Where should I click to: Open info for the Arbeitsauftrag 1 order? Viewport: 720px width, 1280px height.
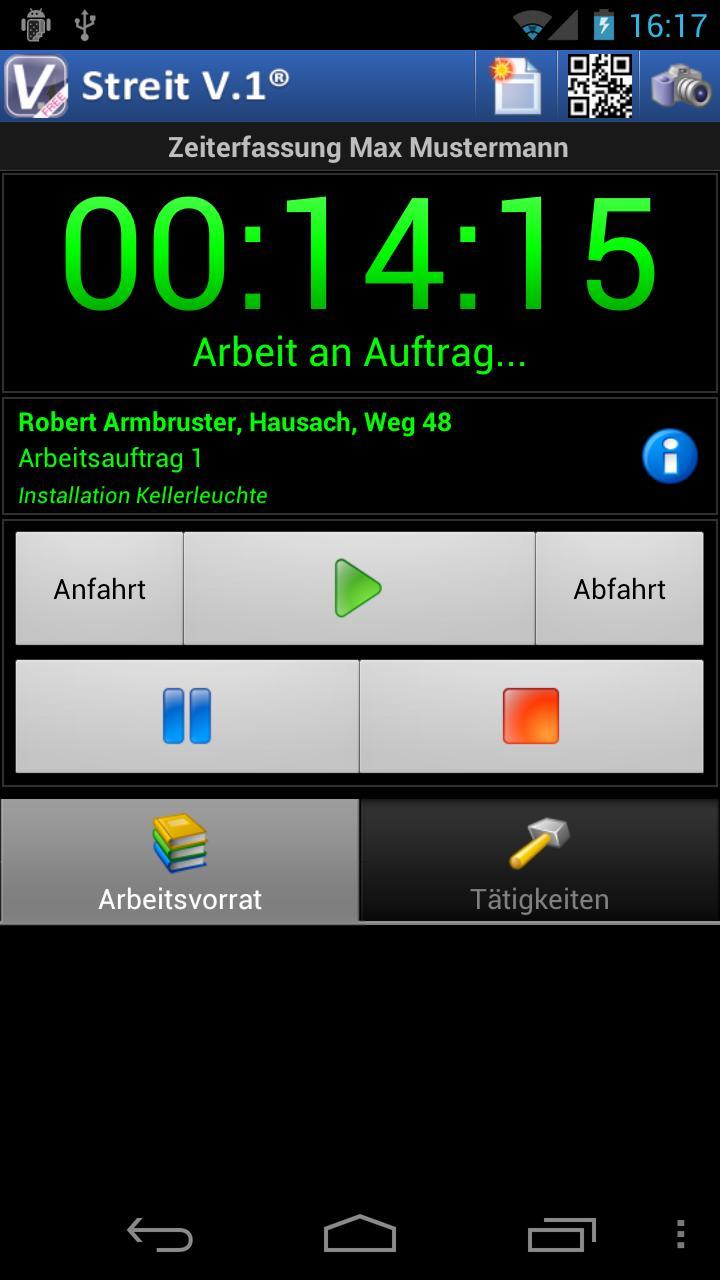pyautogui.click(x=670, y=455)
